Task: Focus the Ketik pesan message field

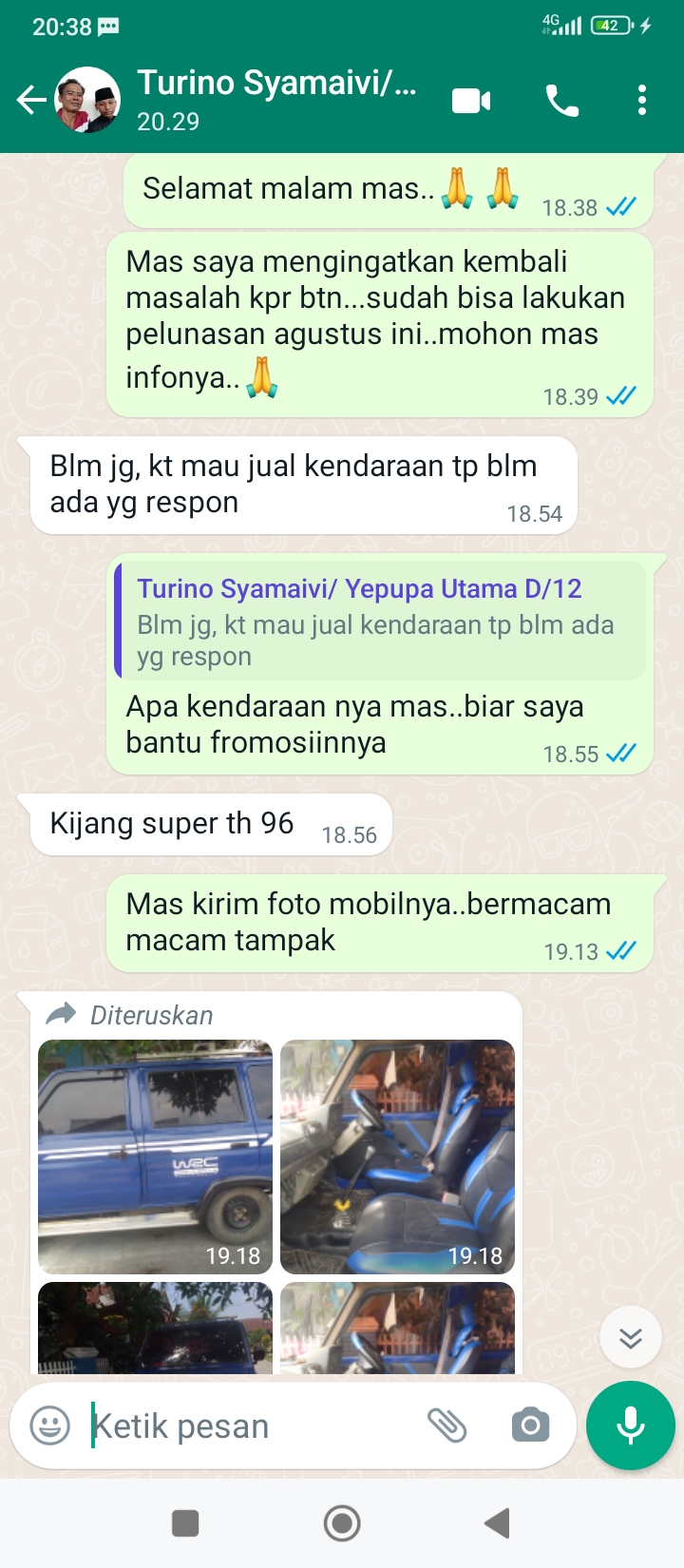Action: point(247,1425)
